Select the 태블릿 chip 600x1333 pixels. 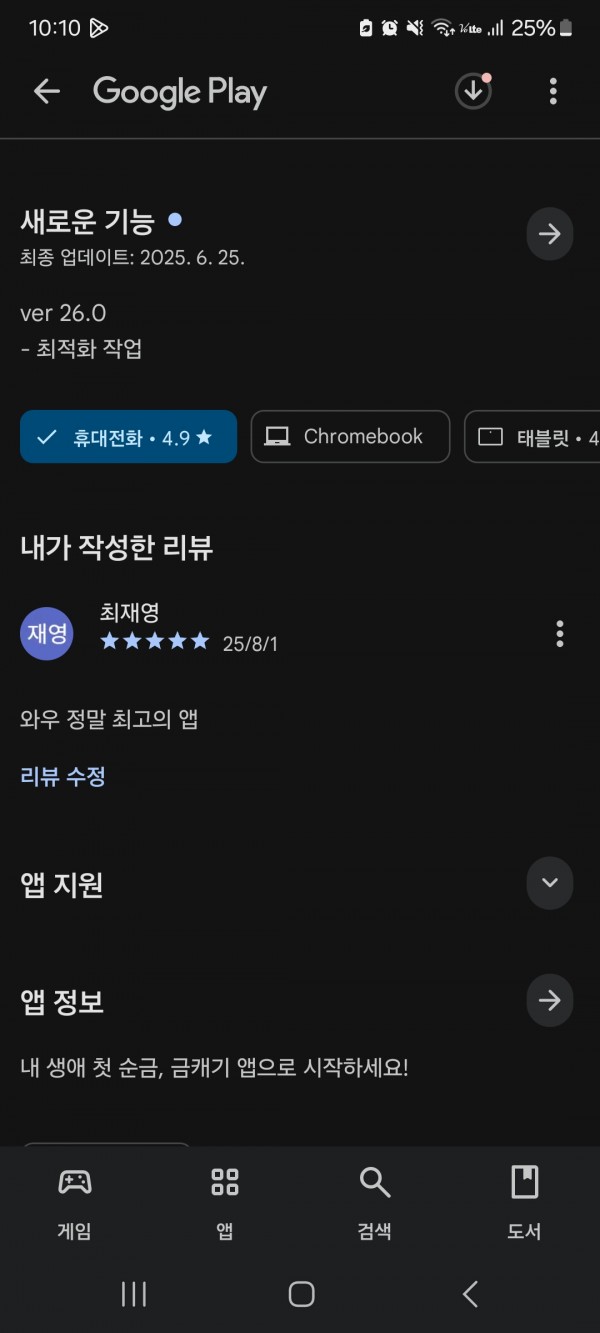(533, 437)
